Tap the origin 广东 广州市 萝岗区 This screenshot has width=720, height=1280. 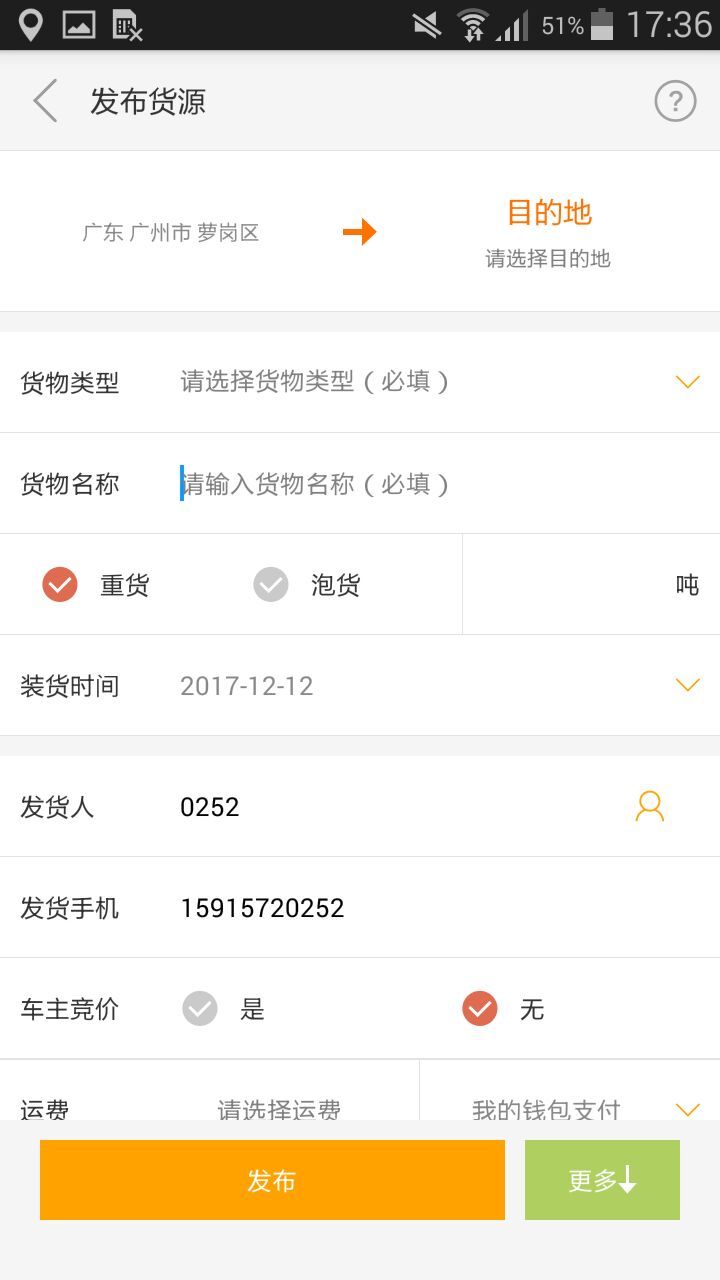coord(172,231)
